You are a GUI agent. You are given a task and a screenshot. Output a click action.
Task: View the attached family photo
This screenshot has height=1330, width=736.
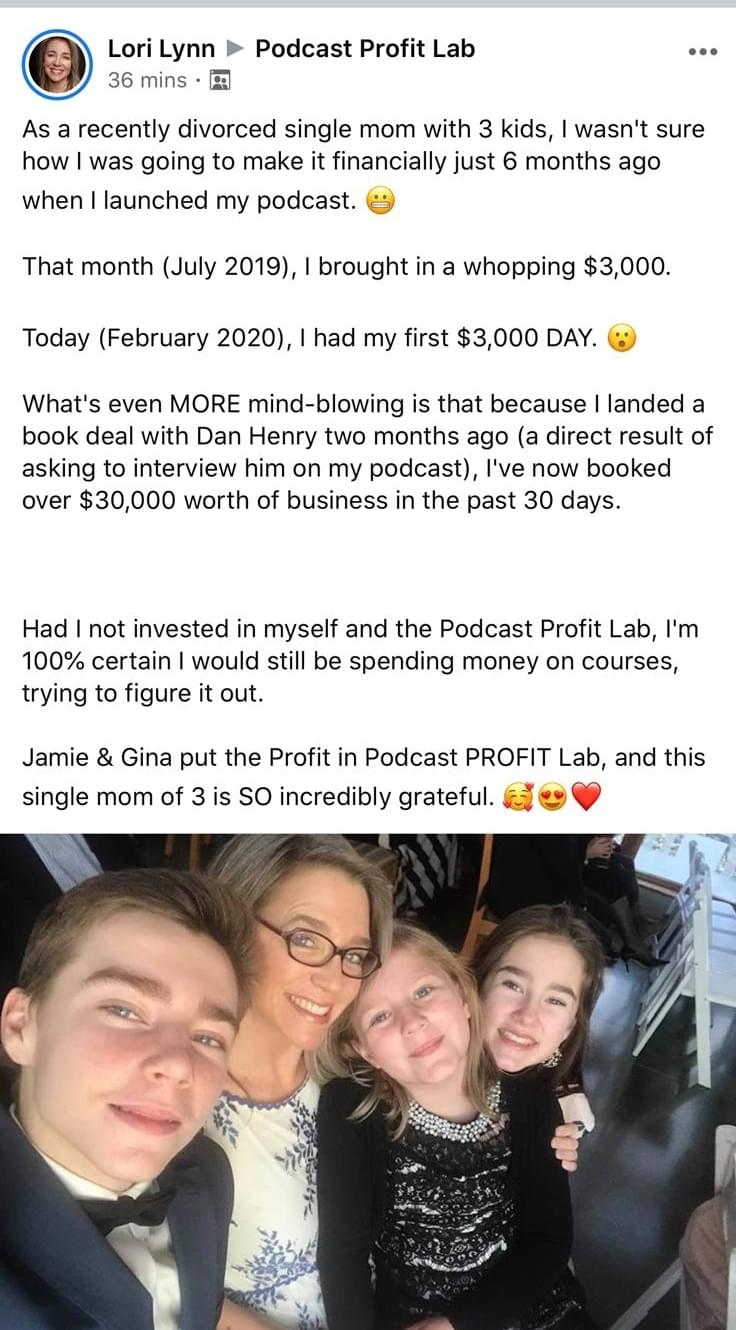point(368,1080)
